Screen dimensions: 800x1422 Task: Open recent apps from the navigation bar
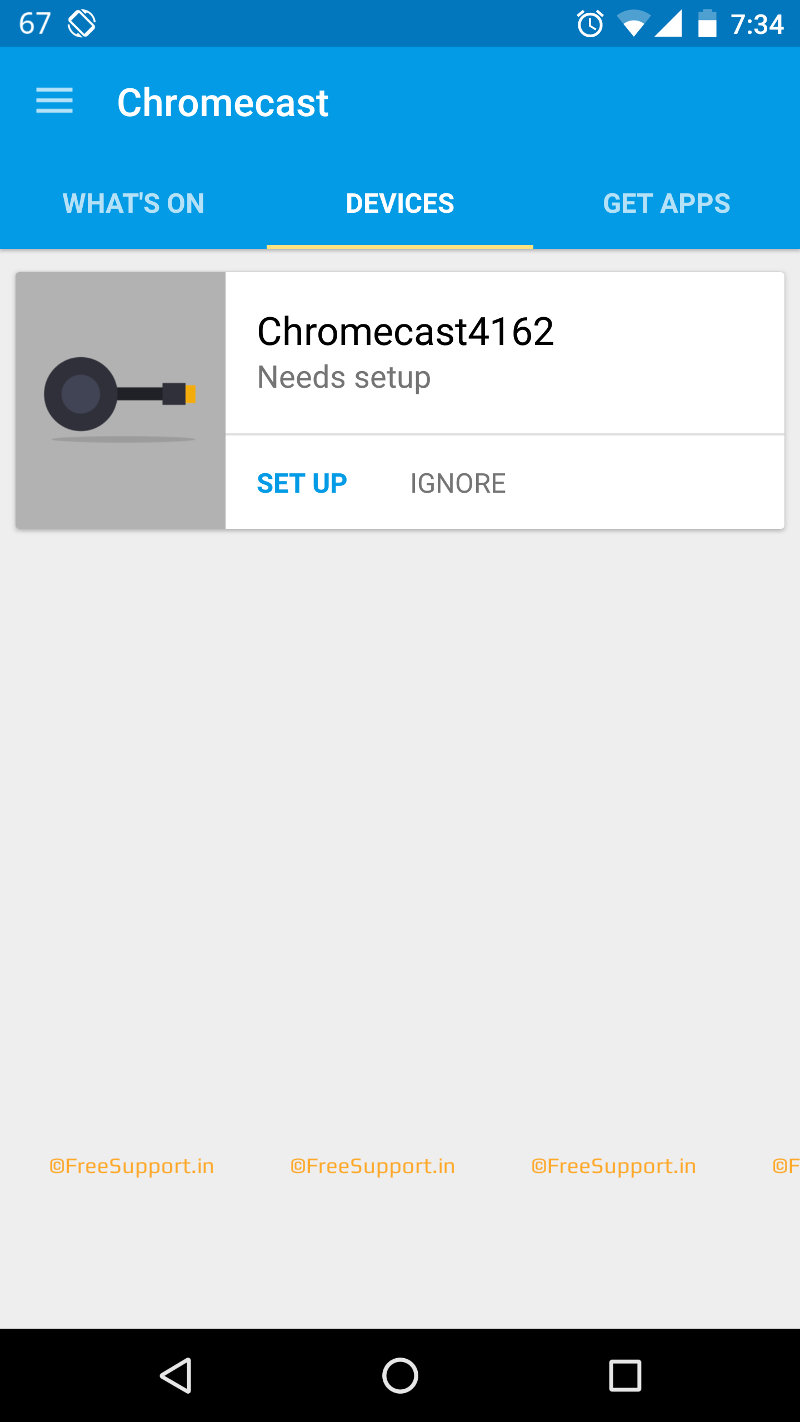click(625, 1376)
